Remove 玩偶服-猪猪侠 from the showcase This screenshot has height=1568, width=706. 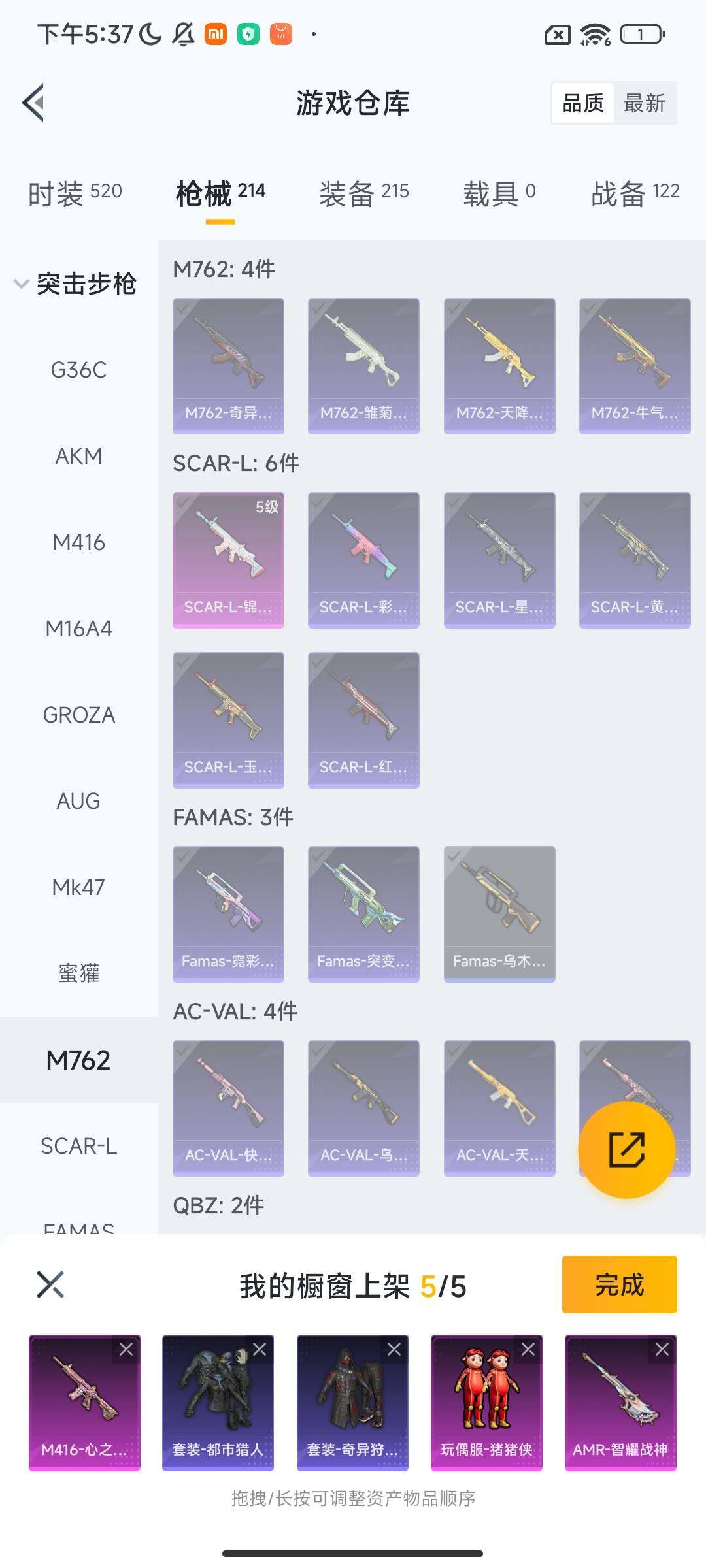click(x=528, y=1349)
